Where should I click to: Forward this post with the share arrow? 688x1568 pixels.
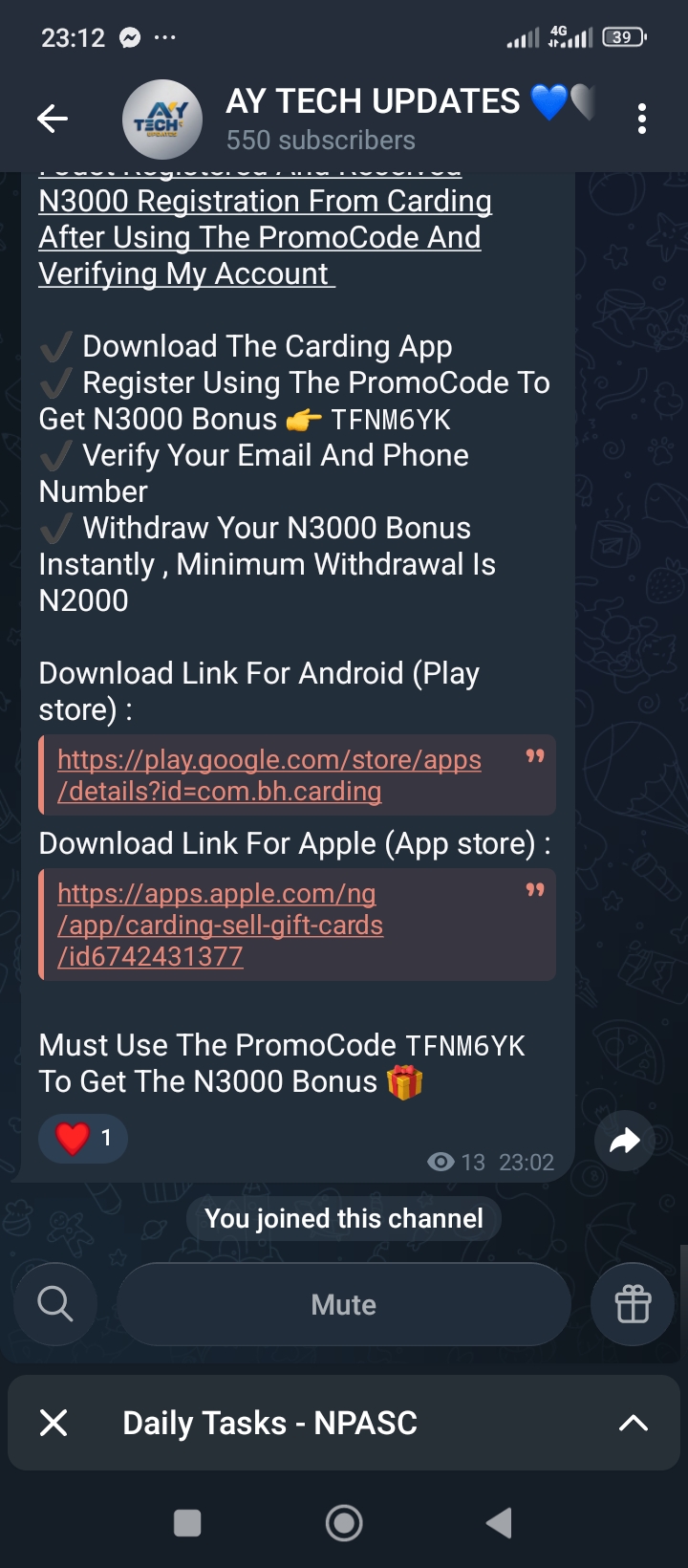pos(624,1140)
